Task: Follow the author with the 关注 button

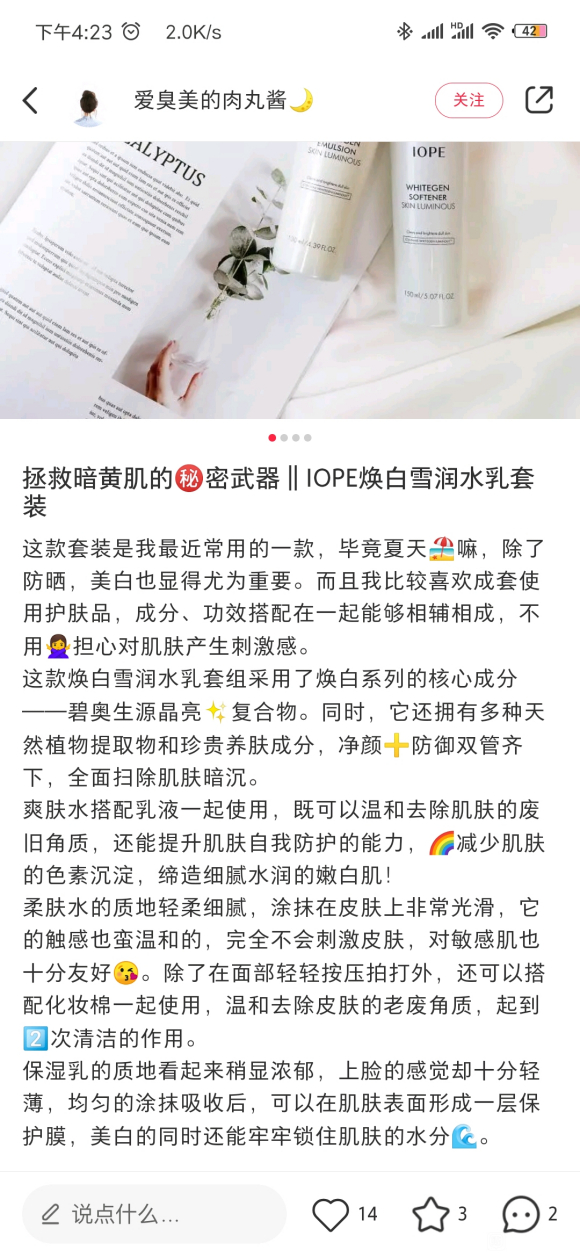Action: [x=469, y=100]
